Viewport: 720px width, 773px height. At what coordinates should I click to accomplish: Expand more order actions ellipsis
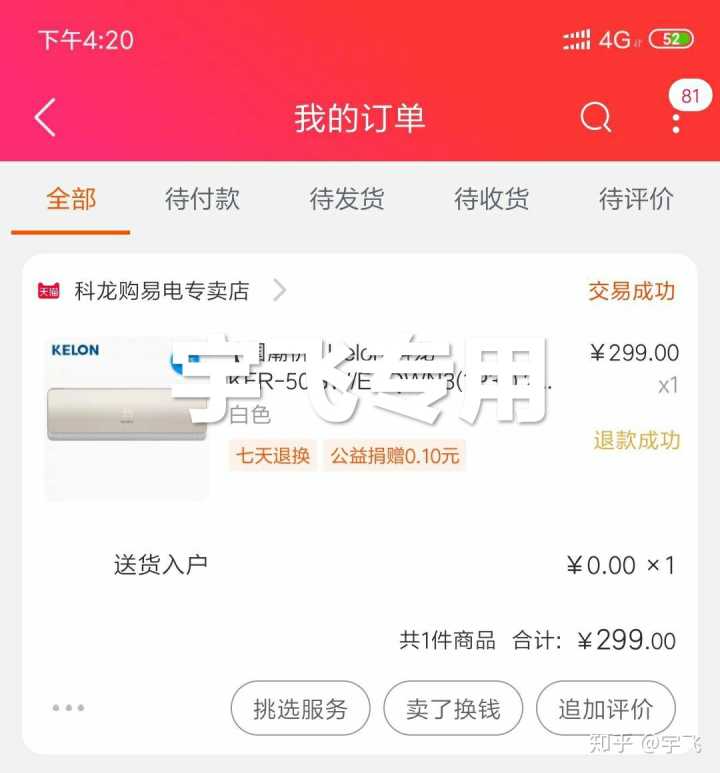pyautogui.click(x=68, y=708)
